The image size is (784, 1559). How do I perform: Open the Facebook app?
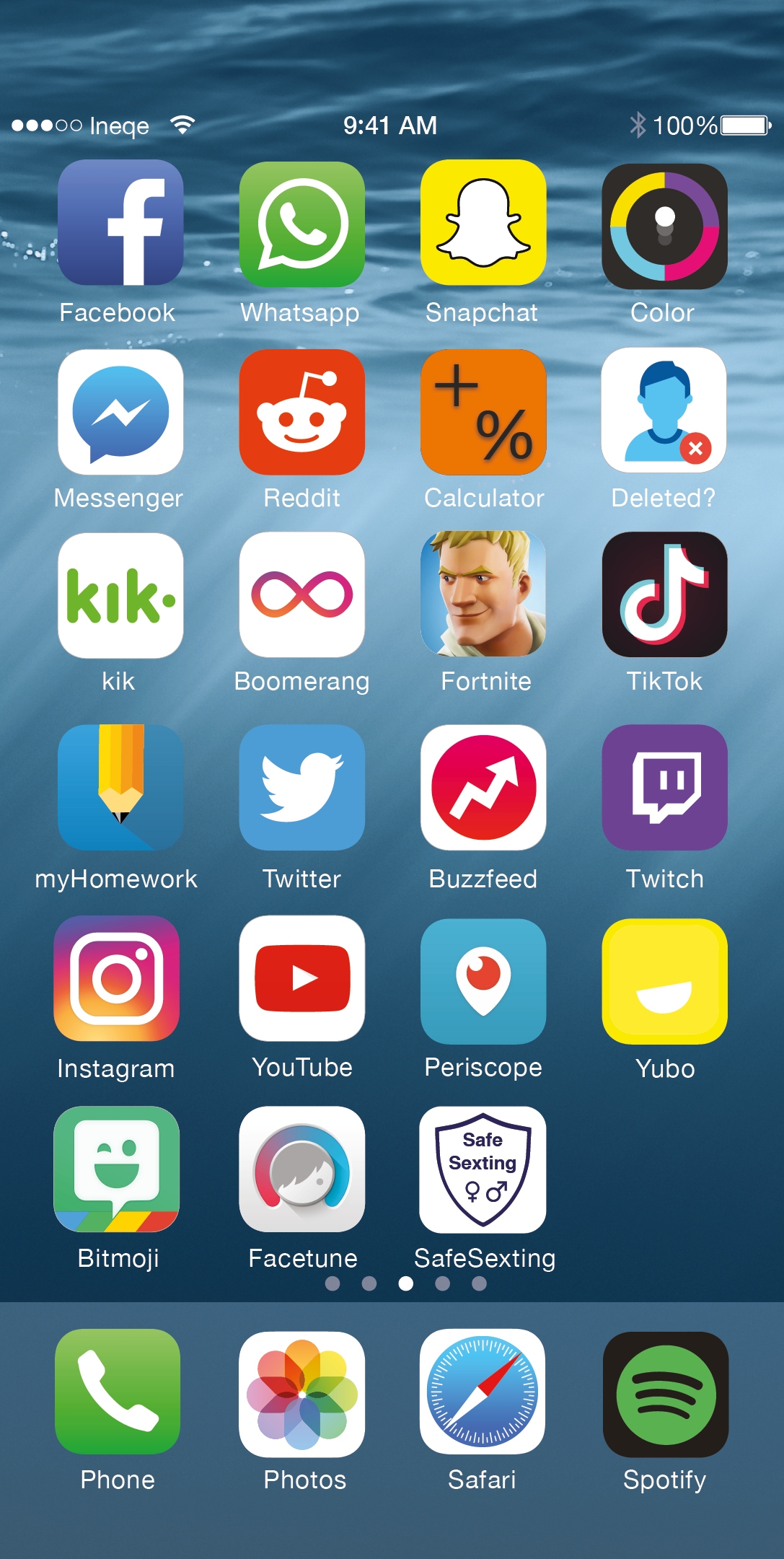click(x=120, y=223)
